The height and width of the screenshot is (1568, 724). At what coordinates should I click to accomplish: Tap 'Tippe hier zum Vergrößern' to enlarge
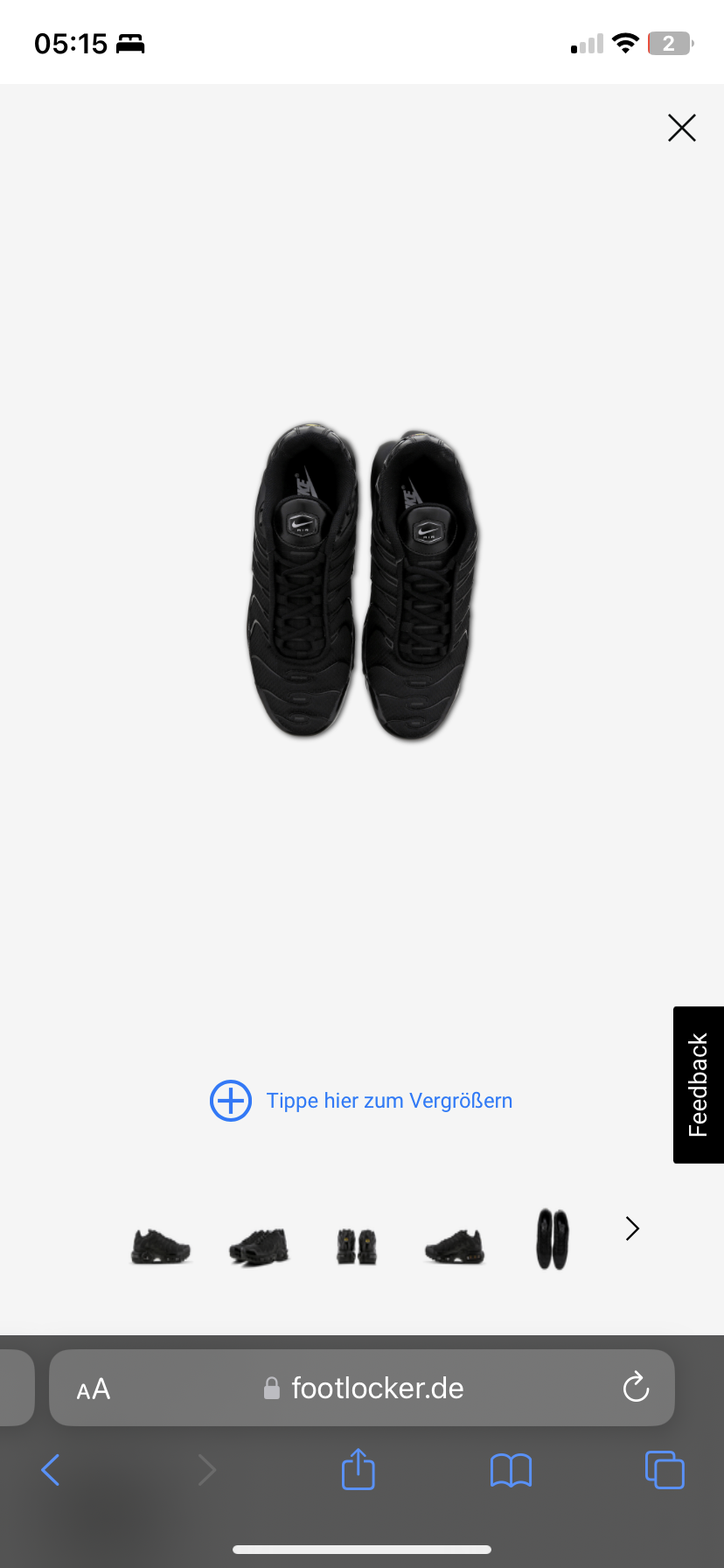click(361, 1100)
